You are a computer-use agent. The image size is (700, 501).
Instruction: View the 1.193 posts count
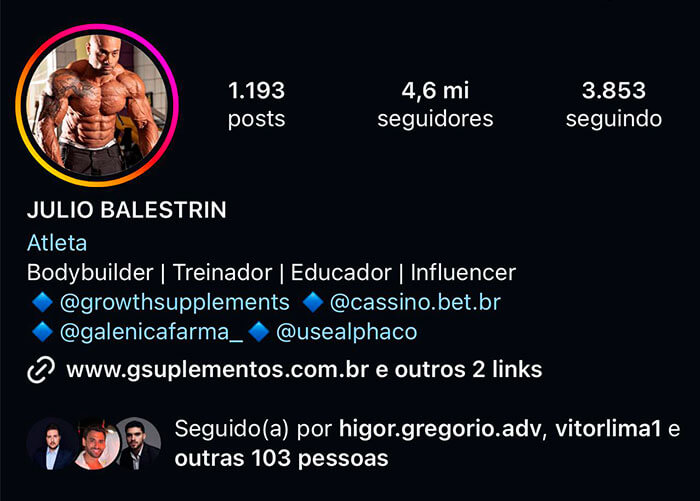pos(256,105)
